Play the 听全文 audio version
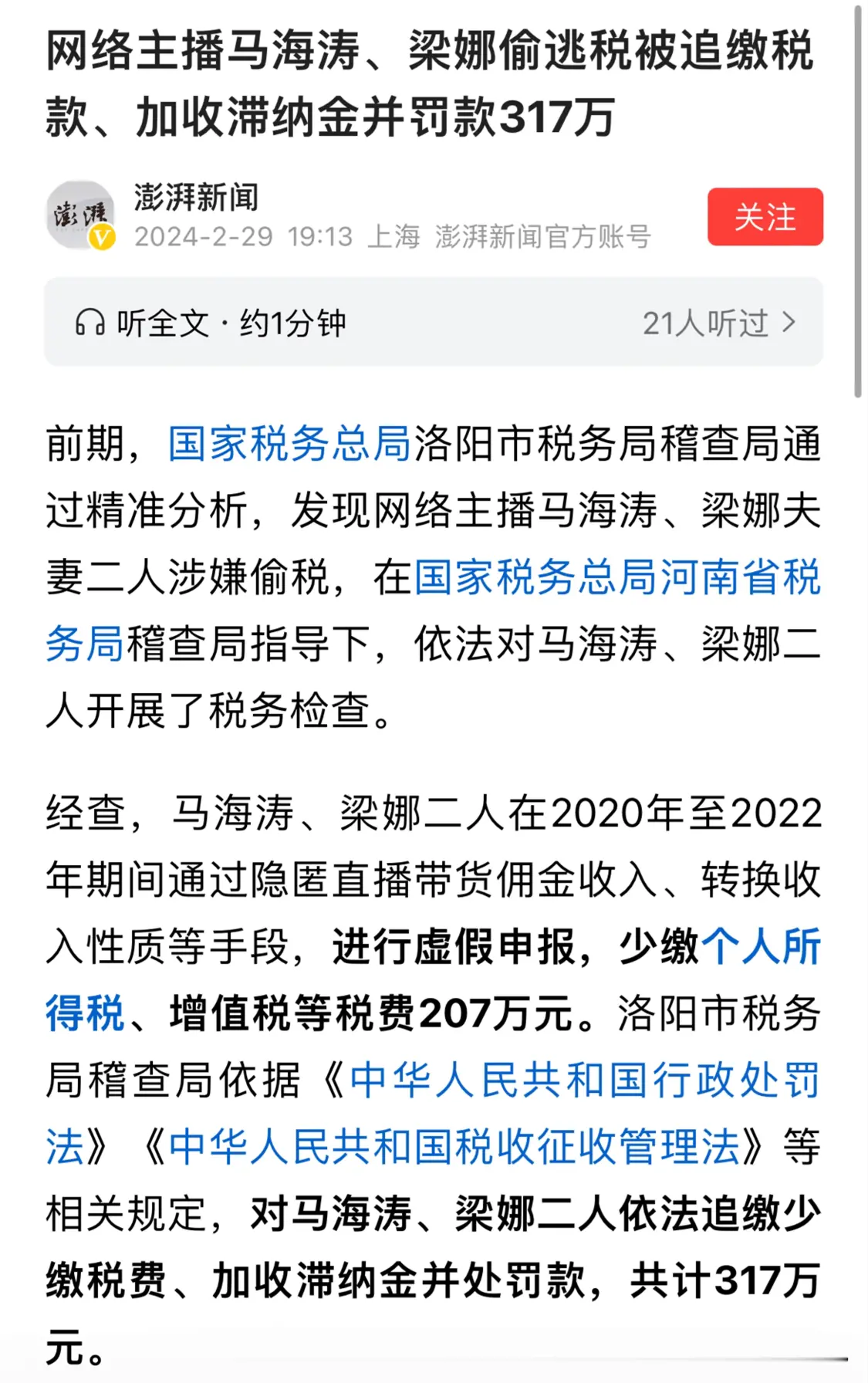 [210, 323]
